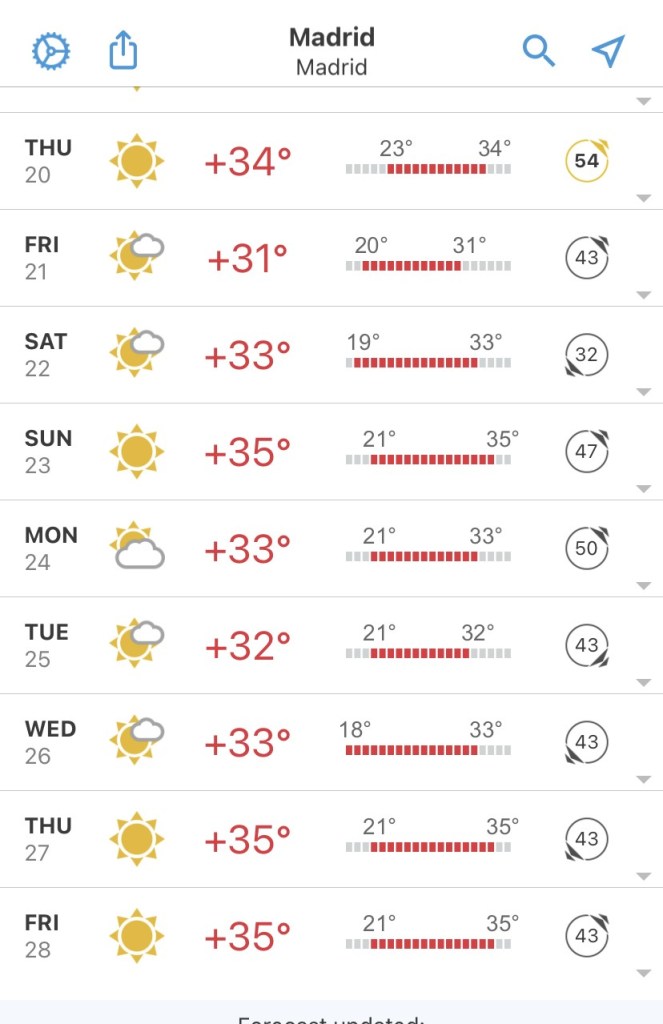
Task: Show Sunday 23 forecast details
Action: (643, 489)
